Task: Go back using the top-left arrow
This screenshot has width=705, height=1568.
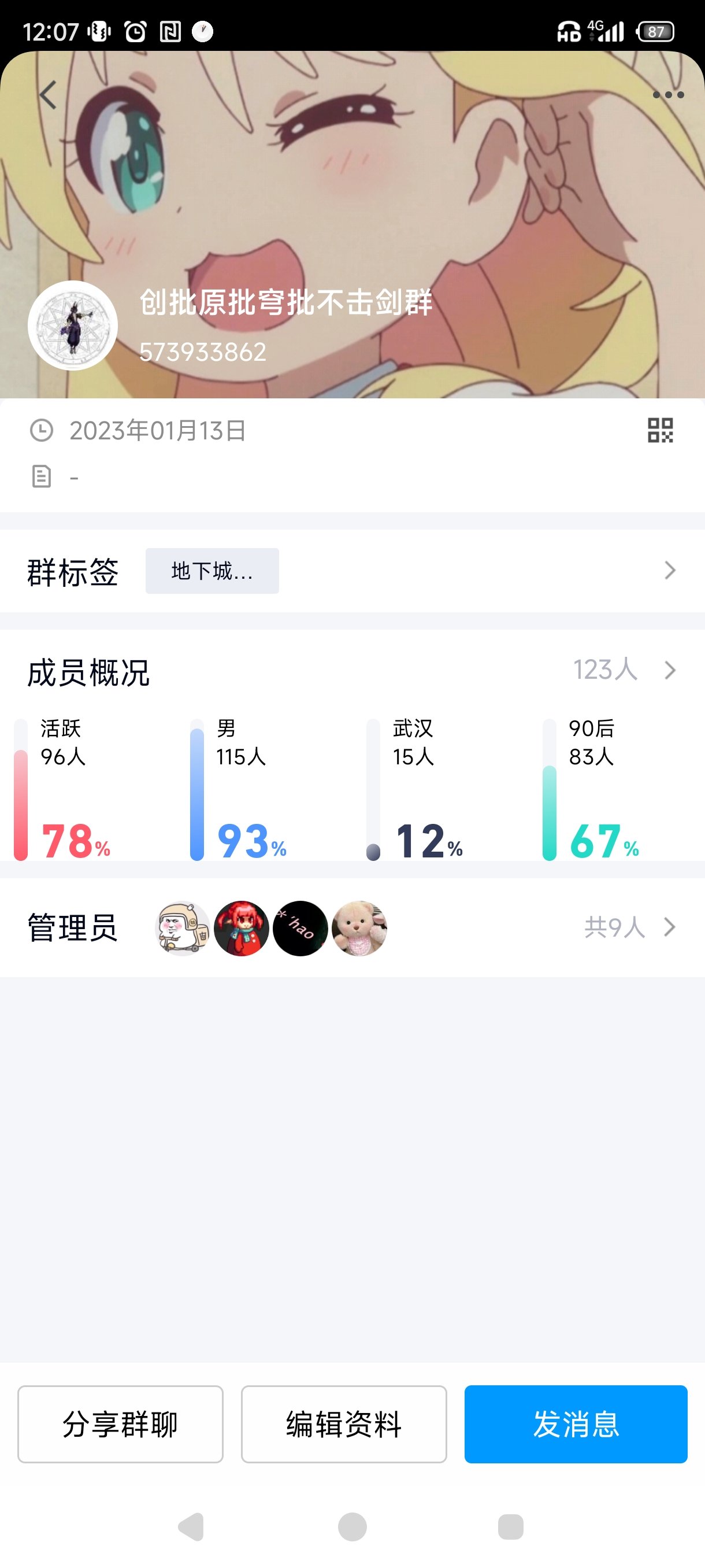Action: [48, 95]
